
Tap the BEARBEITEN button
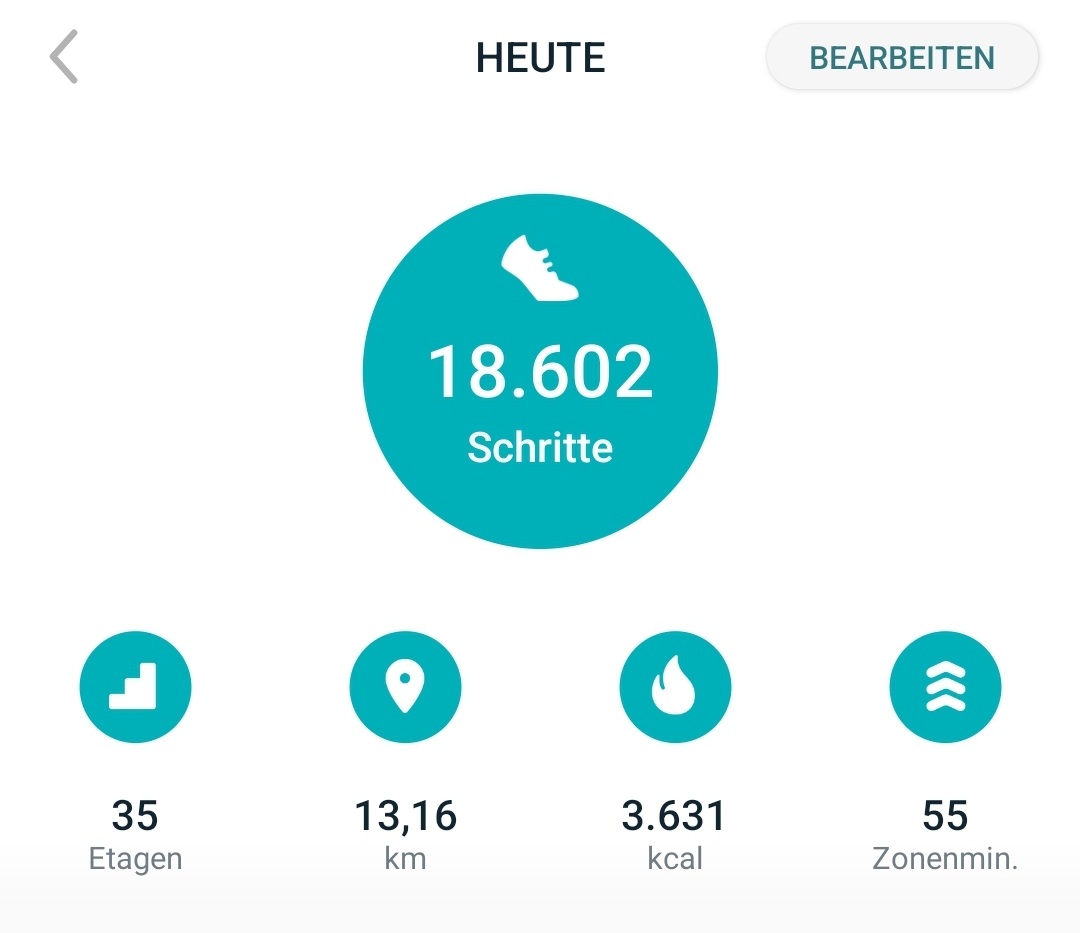[902, 58]
